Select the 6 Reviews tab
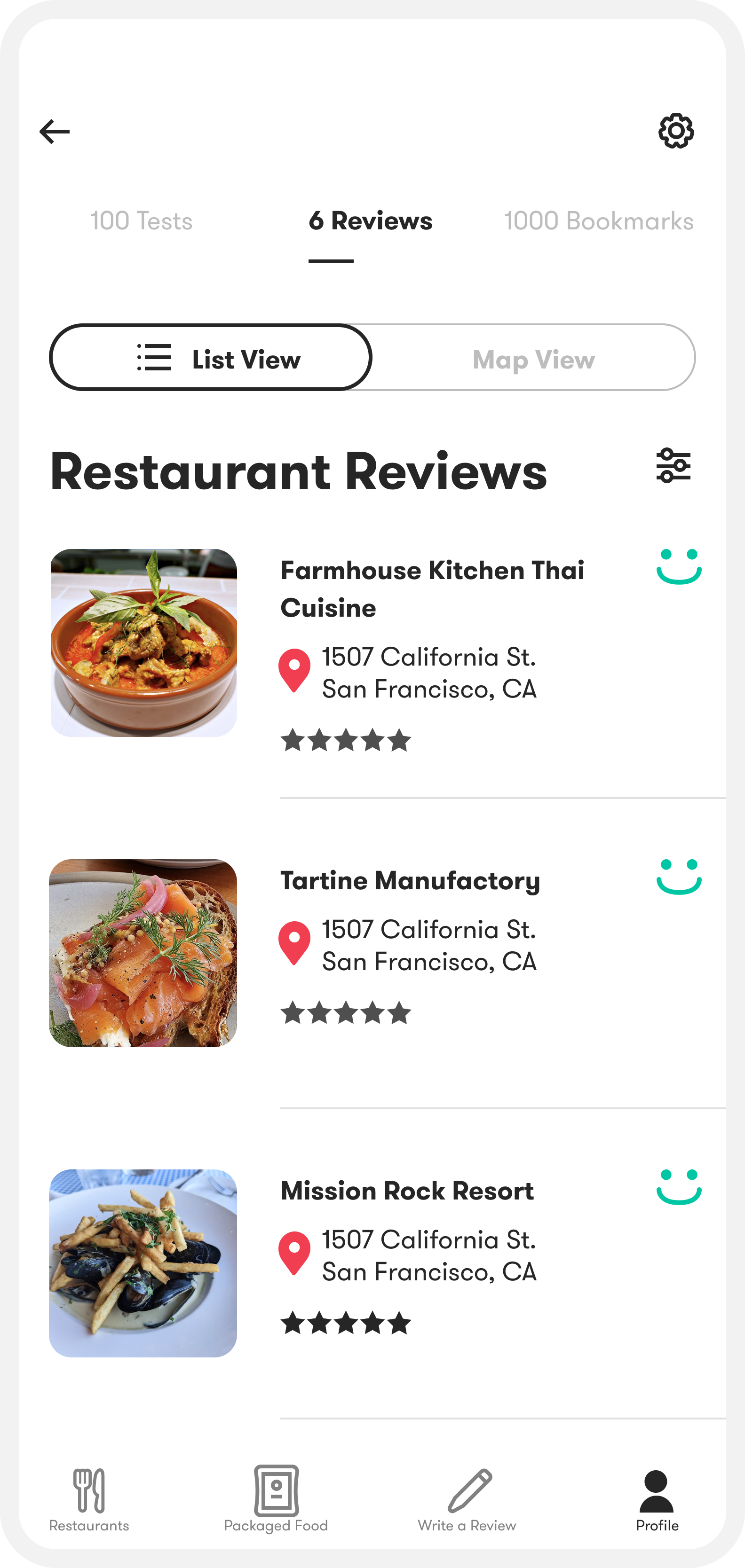 pos(370,221)
